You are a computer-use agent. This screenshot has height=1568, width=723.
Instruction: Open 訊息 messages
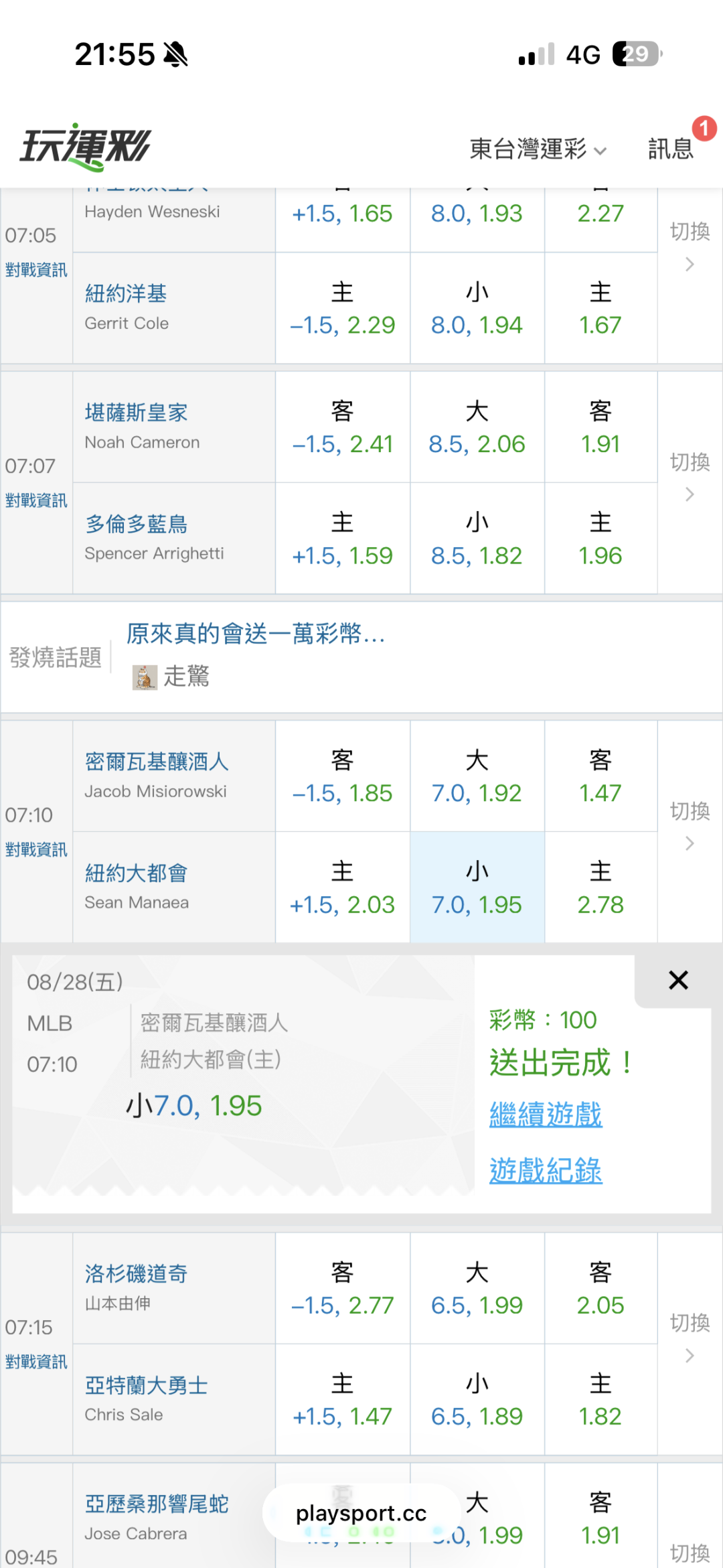point(670,149)
